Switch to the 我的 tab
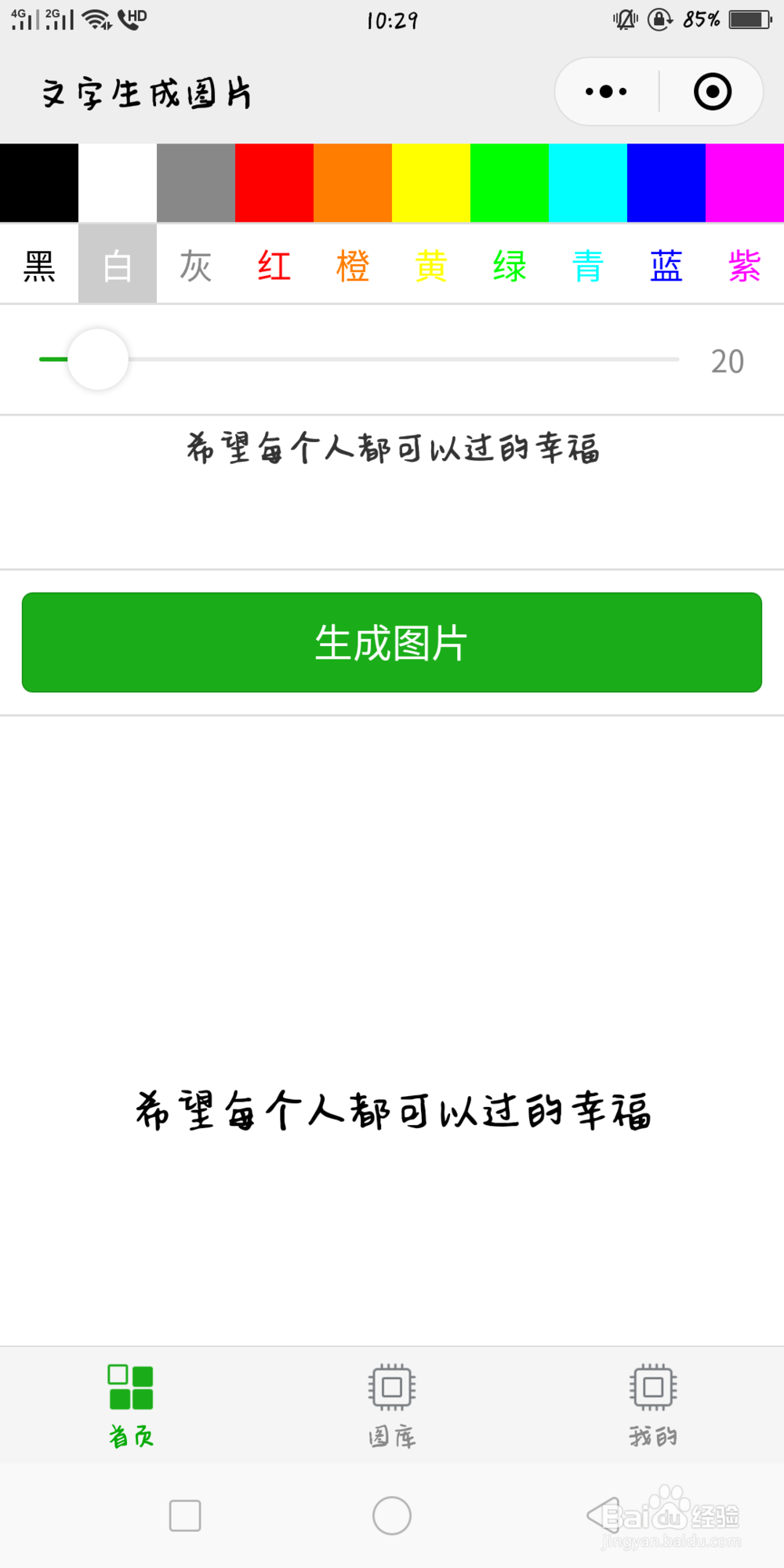This screenshot has height=1568, width=784. [x=652, y=1407]
